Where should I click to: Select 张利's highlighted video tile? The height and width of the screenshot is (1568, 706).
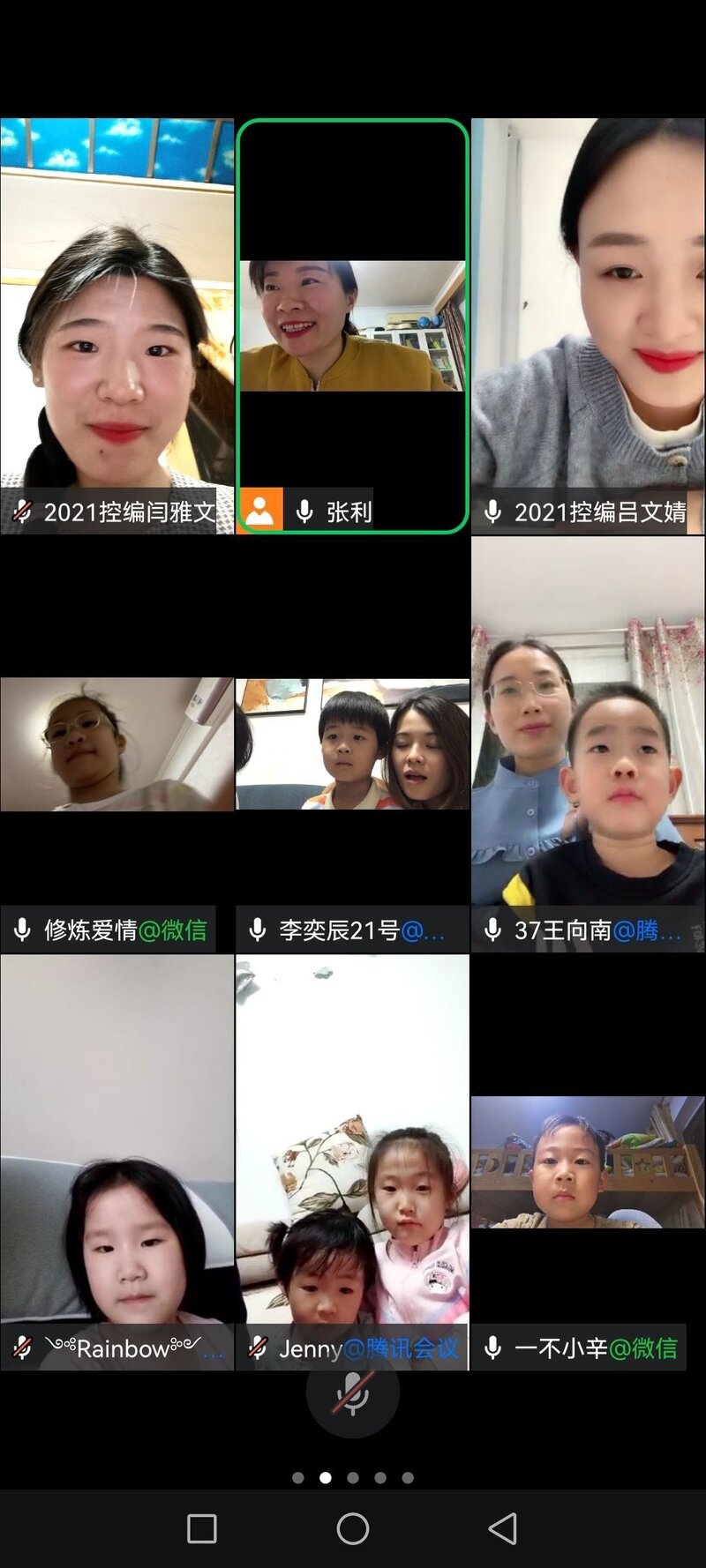pos(352,326)
